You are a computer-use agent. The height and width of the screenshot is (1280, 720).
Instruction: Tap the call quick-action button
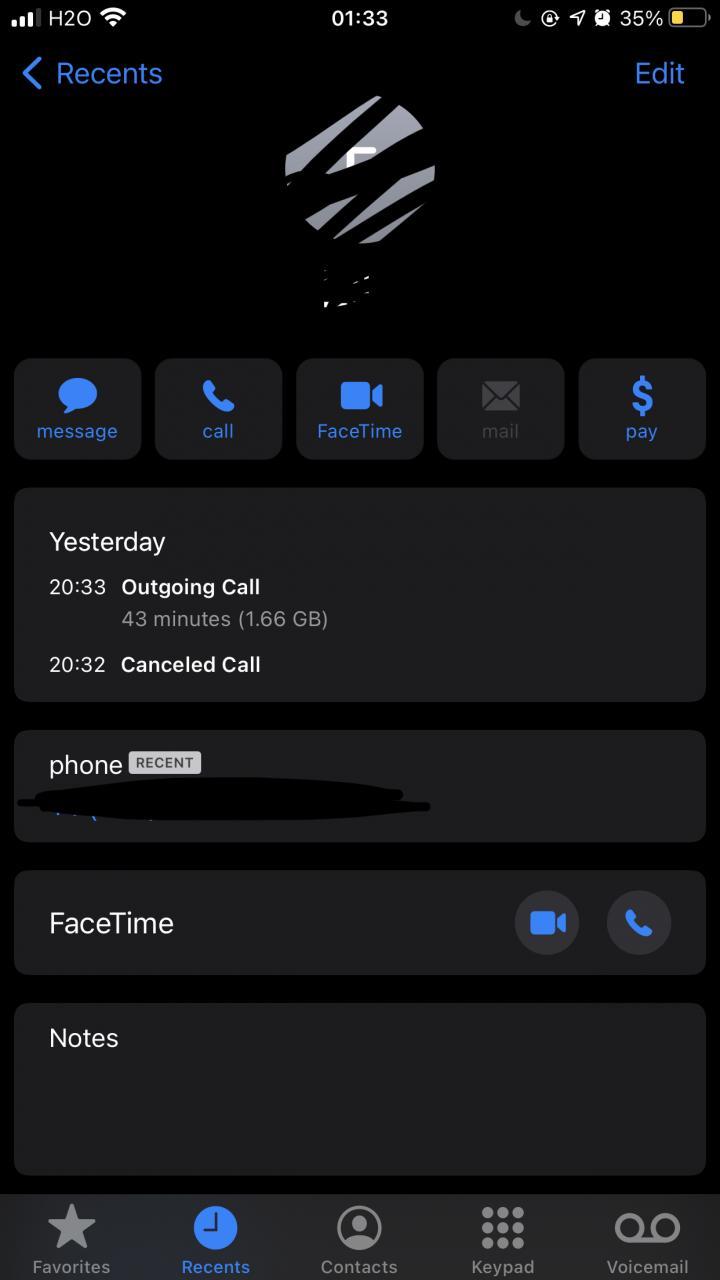tap(218, 409)
